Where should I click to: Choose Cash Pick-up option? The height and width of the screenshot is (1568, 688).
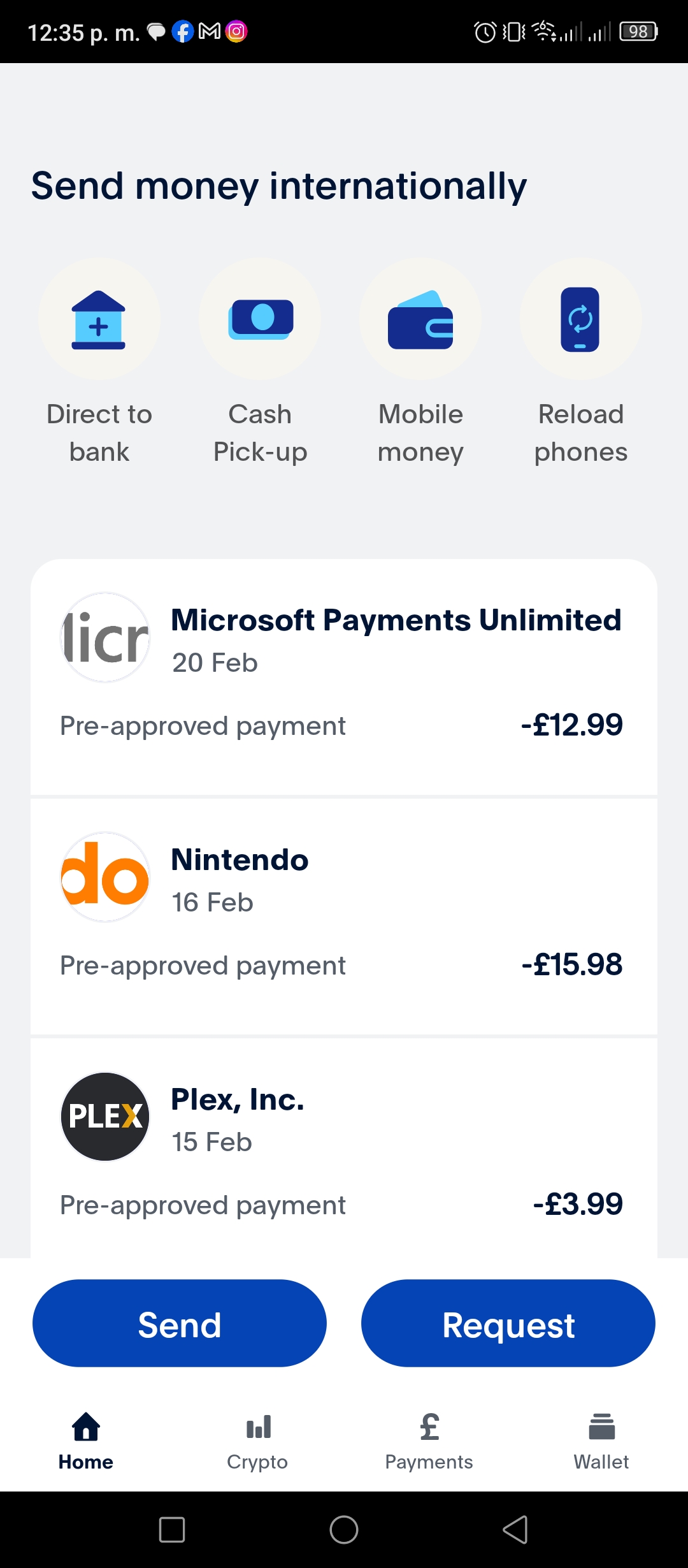coord(260,362)
